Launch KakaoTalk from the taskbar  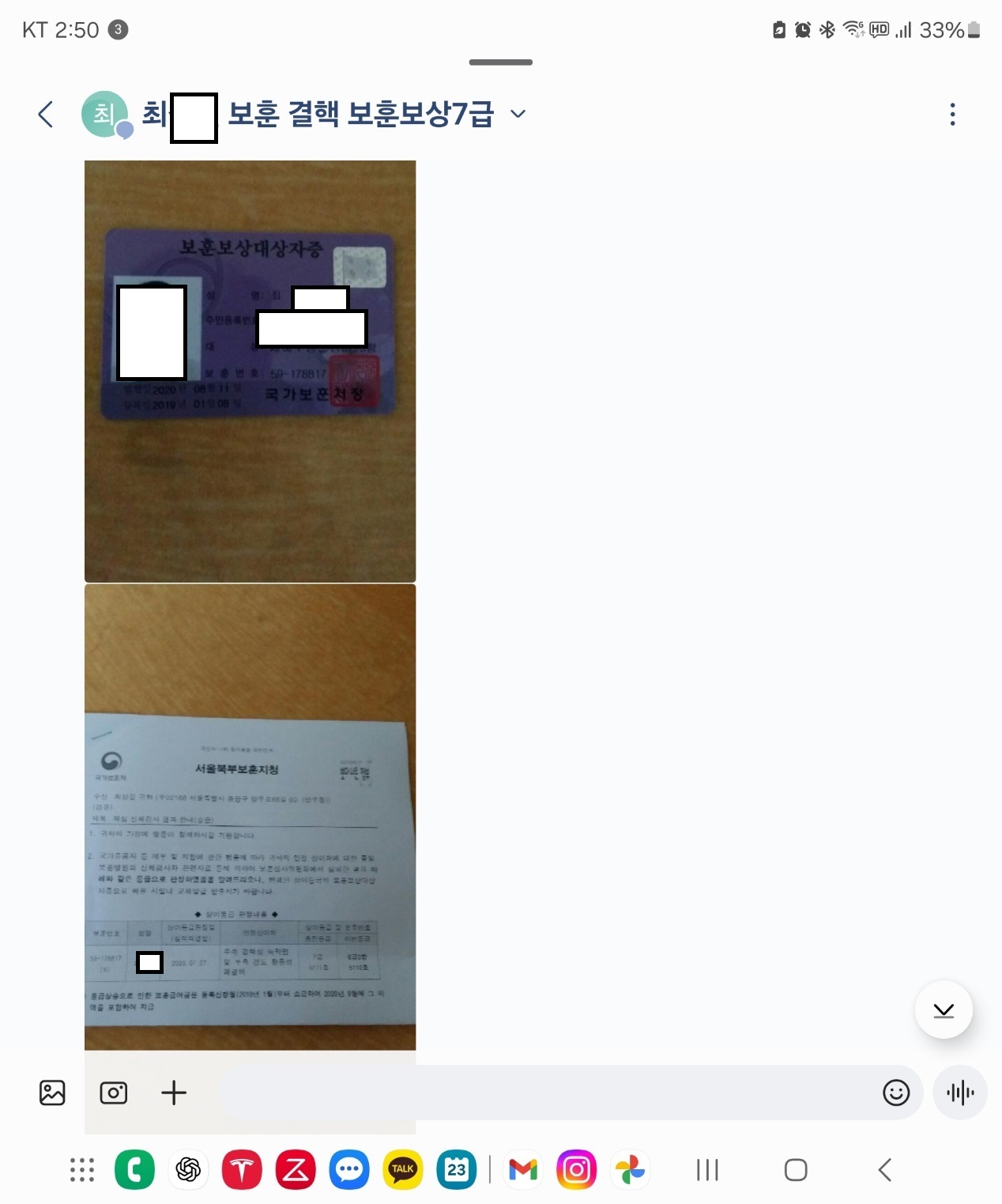click(x=403, y=1170)
